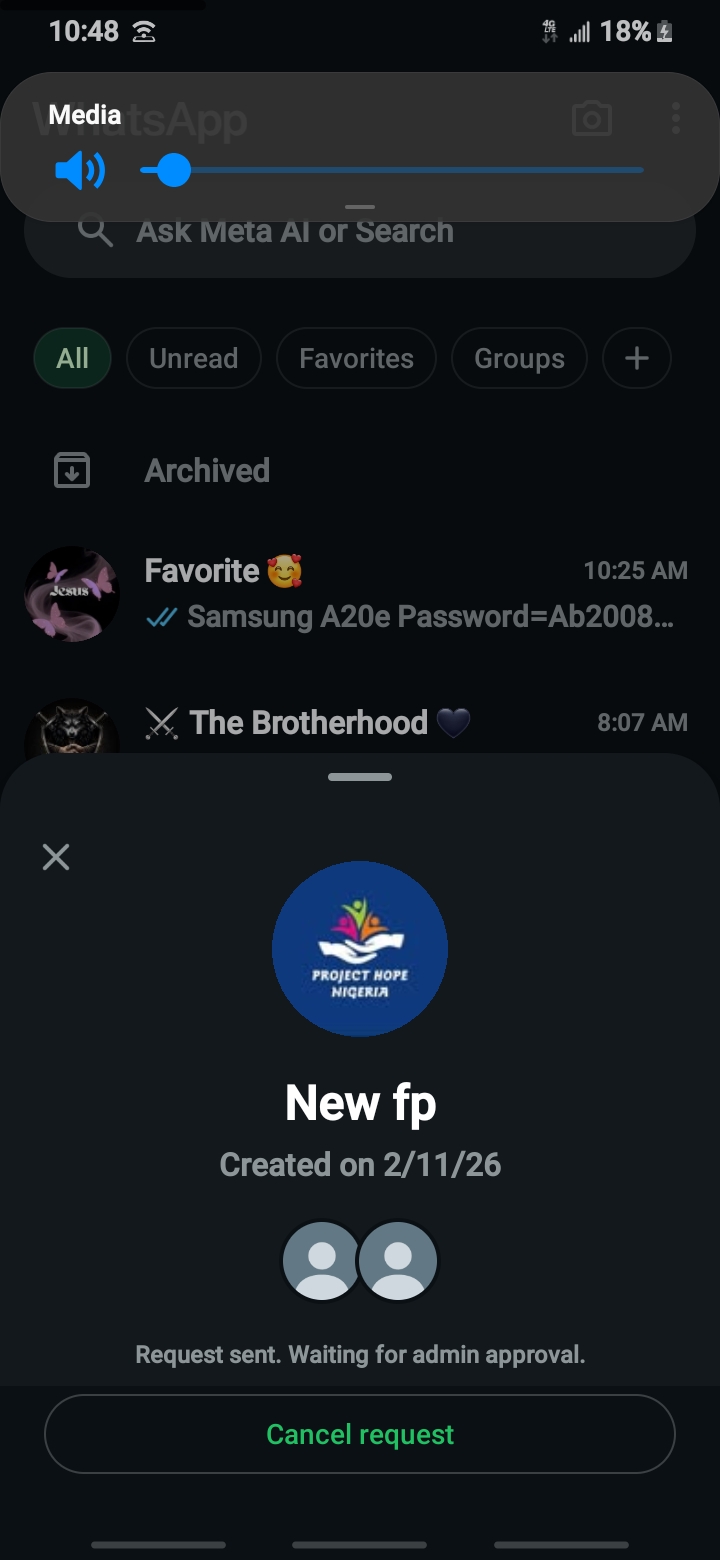Open the Archived chats row
The image size is (720, 1560).
(207, 470)
